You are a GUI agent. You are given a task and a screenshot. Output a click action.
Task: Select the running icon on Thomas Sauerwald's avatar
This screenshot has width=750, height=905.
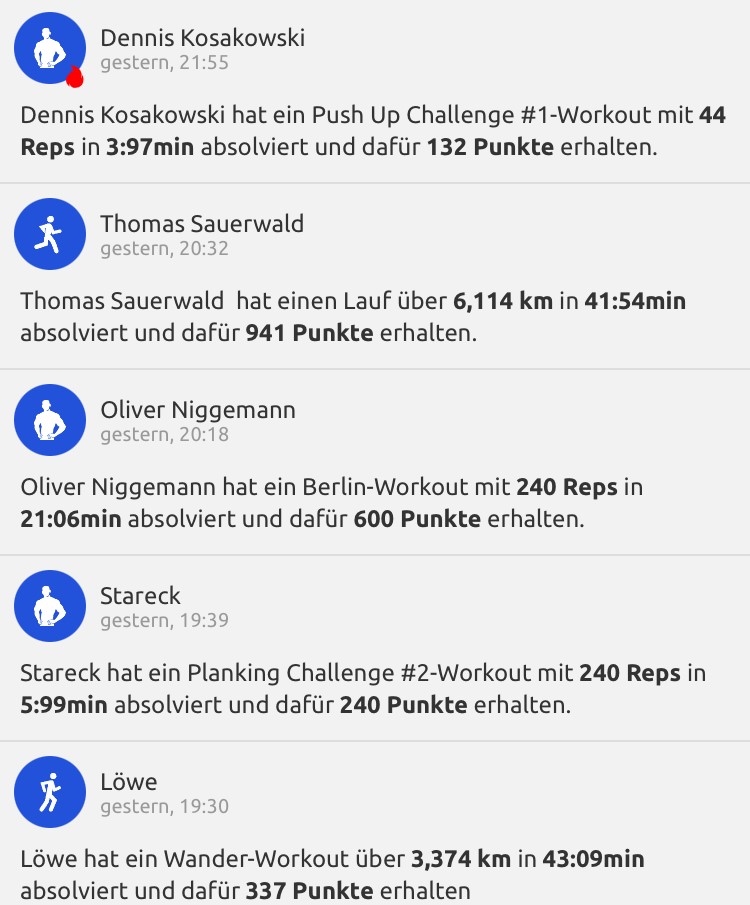coord(50,233)
